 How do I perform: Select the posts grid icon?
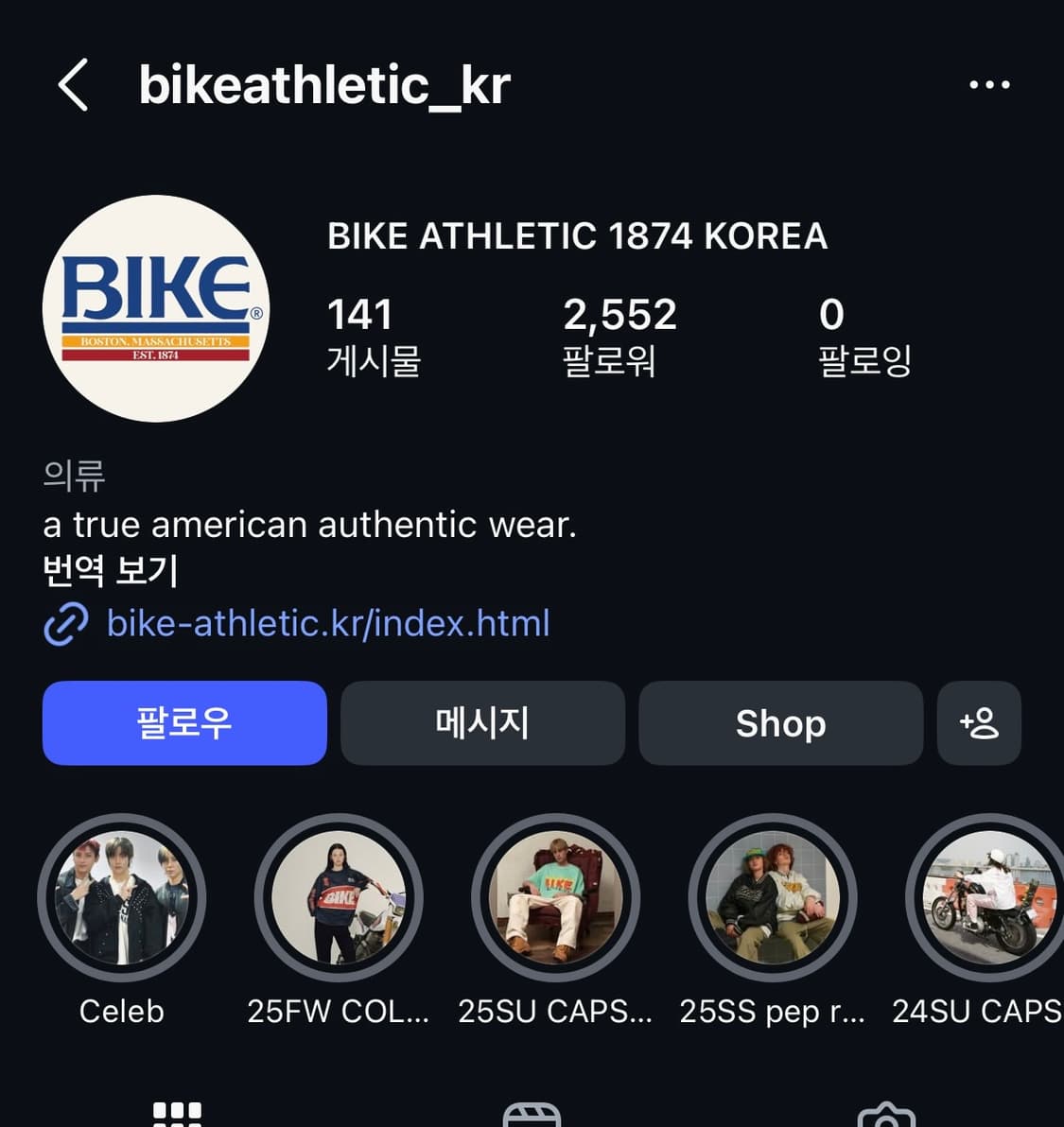tap(177, 1114)
